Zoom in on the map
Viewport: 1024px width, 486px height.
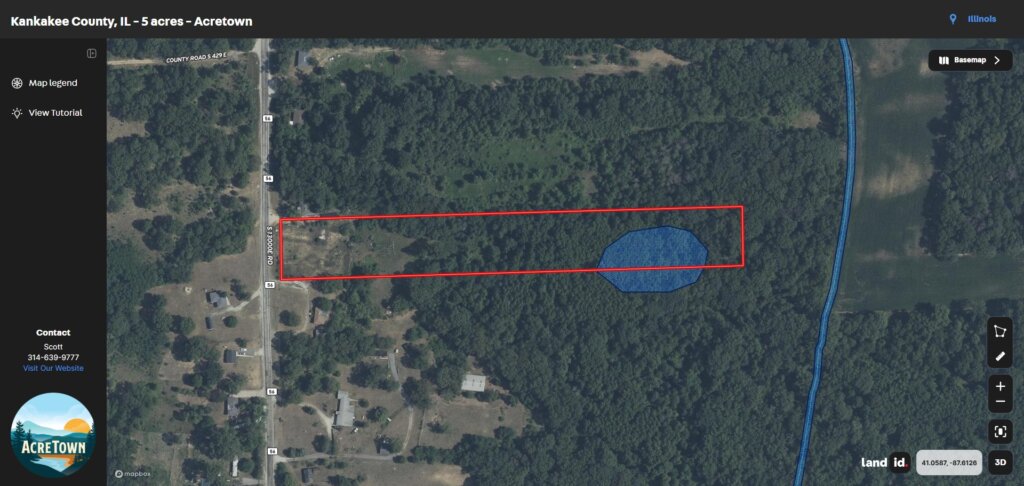coord(999,384)
